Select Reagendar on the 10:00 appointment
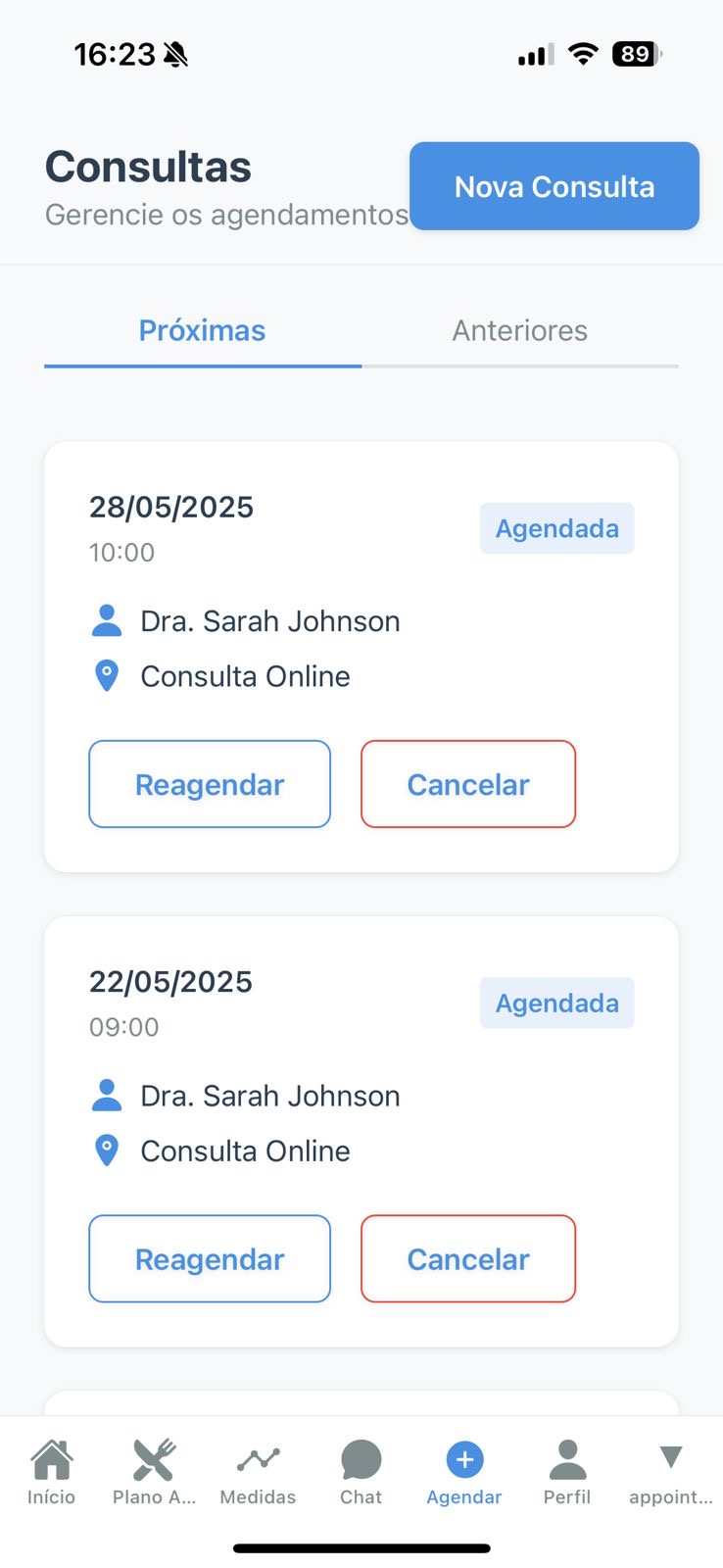Screen dimensions: 723x1568 tap(209, 784)
